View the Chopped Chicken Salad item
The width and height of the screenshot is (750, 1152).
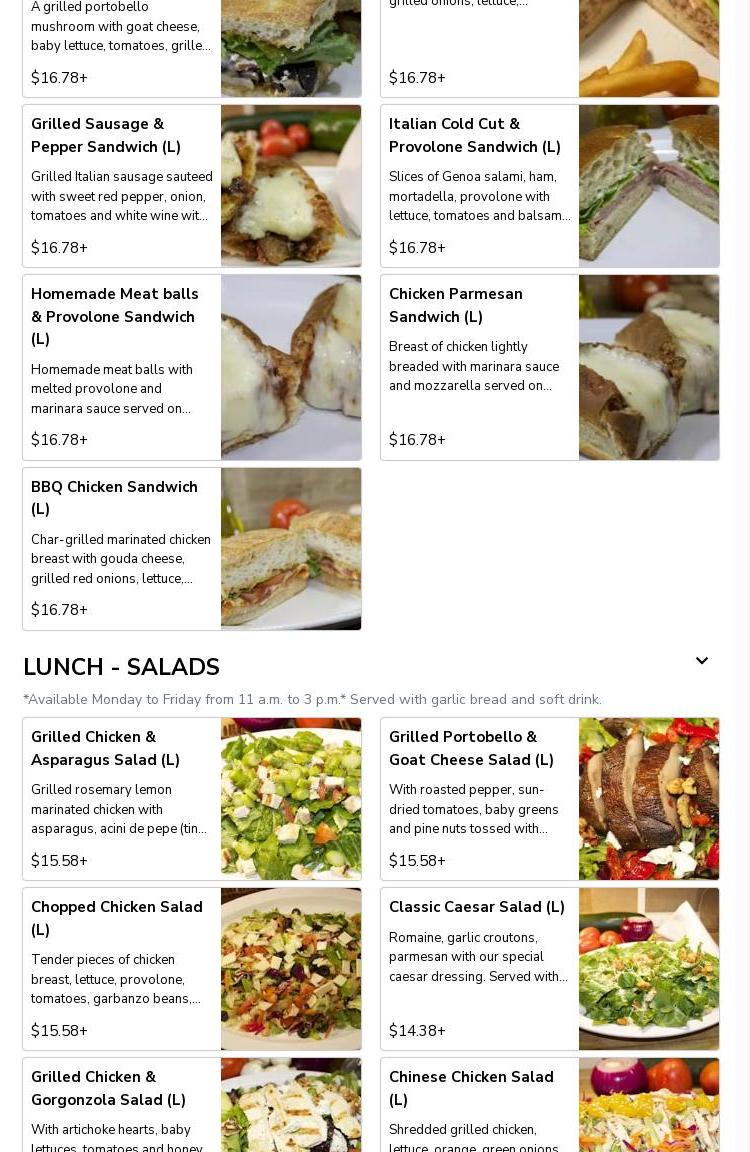click(192, 968)
